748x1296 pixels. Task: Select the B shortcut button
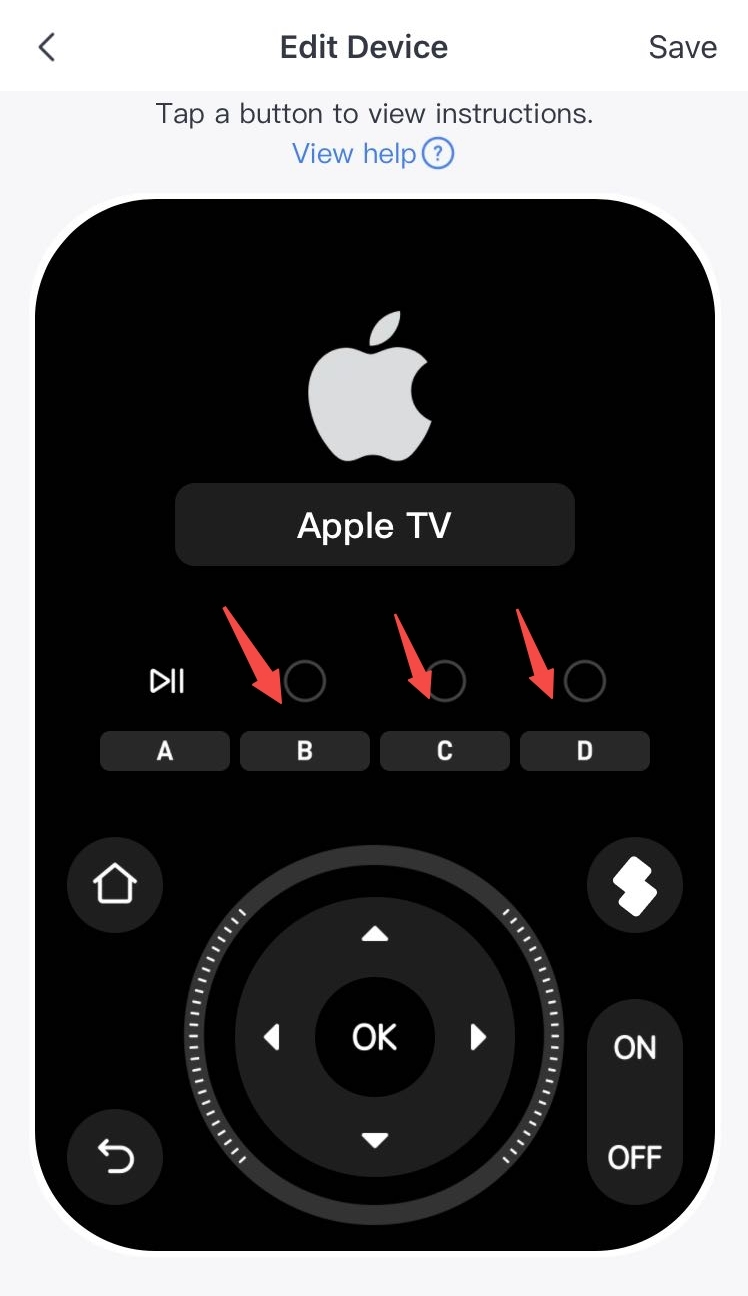tap(305, 751)
